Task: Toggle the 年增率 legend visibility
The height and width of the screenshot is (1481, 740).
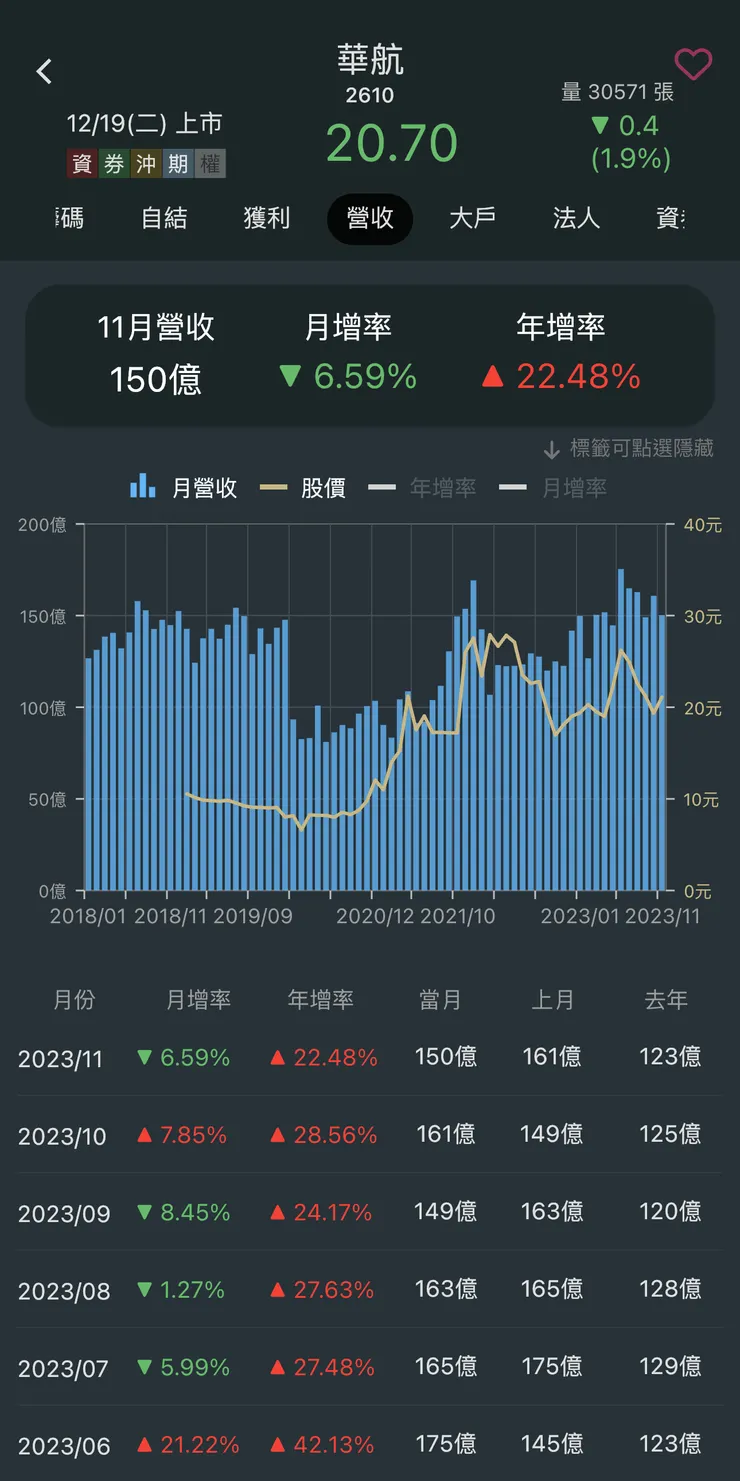Action: [x=443, y=487]
